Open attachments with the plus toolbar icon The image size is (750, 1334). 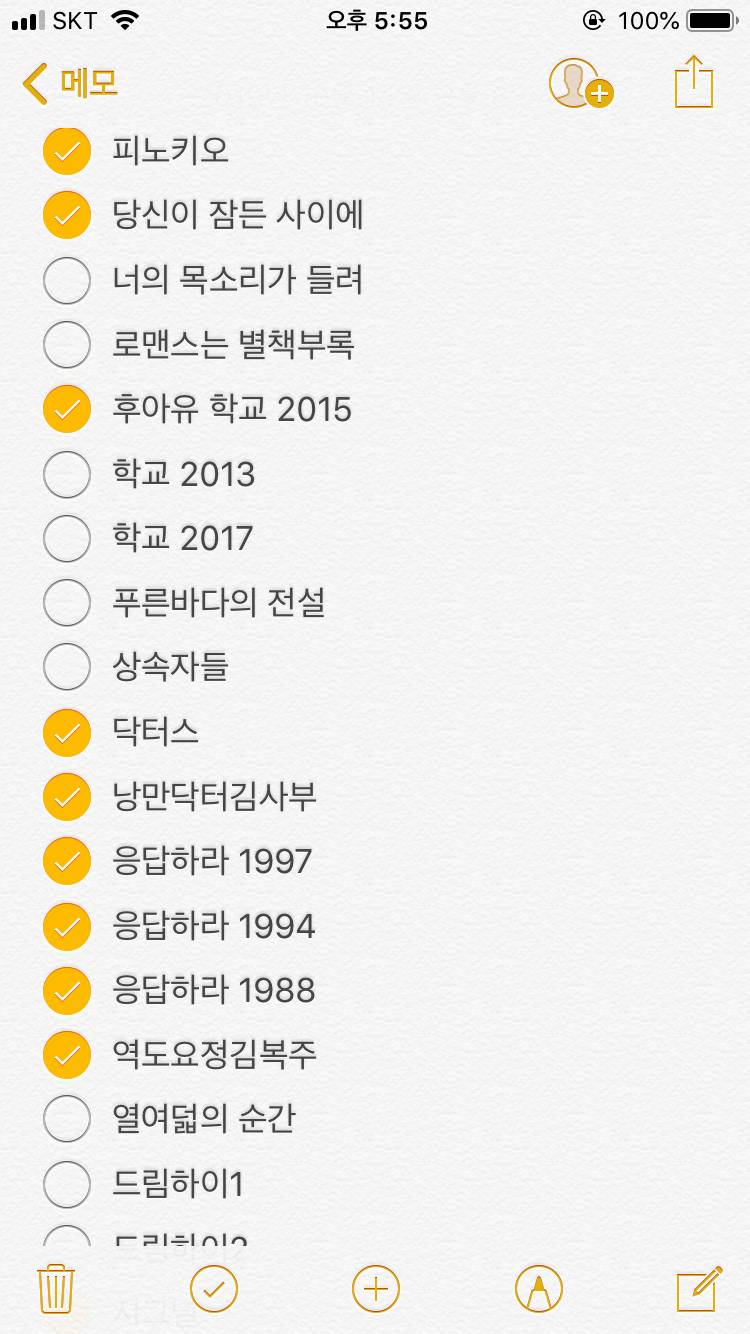(x=375, y=1289)
